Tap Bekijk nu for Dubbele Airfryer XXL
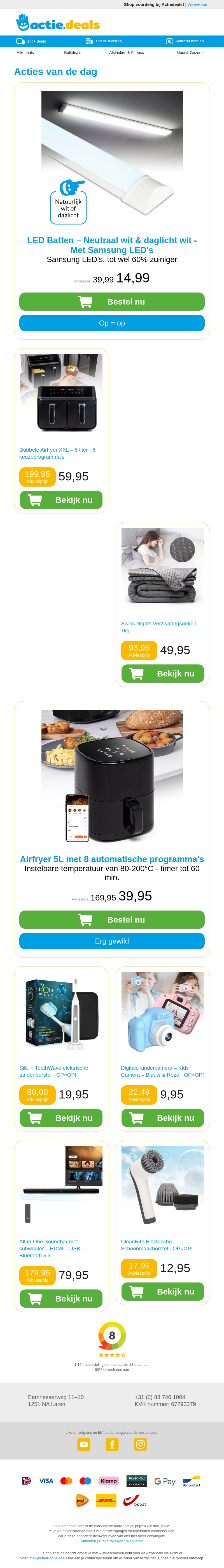Screen dimensions: 224x1568 click(x=61, y=500)
